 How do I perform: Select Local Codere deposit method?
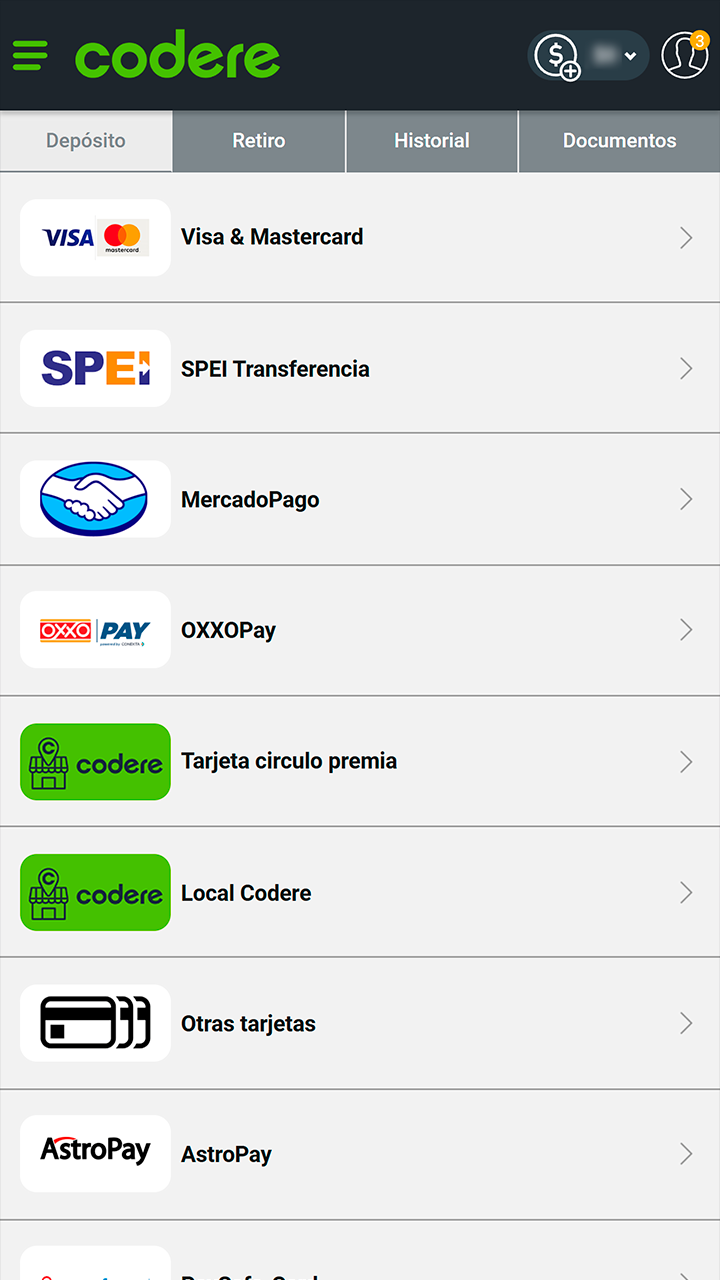point(360,892)
